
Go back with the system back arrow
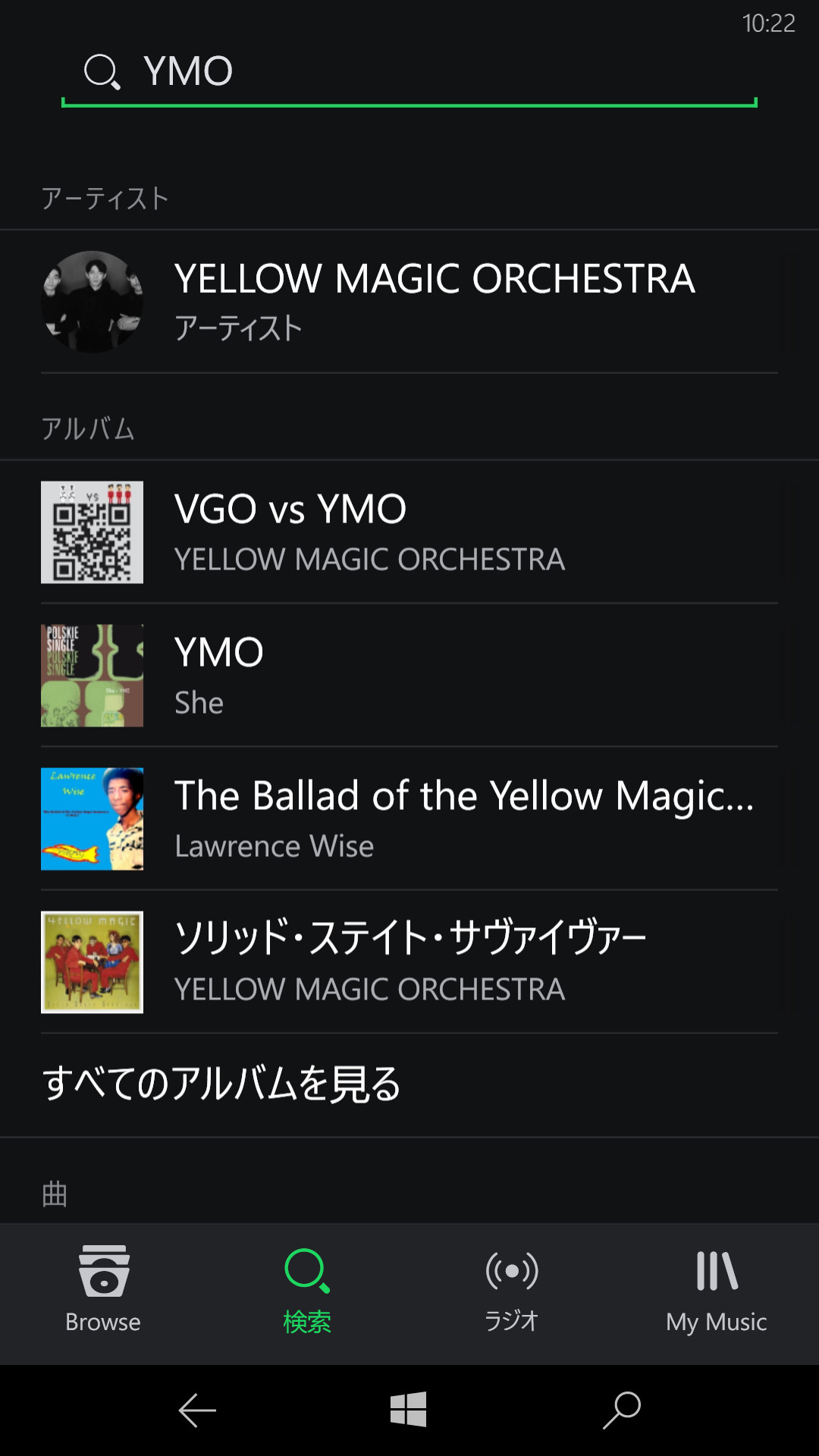pyautogui.click(x=197, y=1410)
